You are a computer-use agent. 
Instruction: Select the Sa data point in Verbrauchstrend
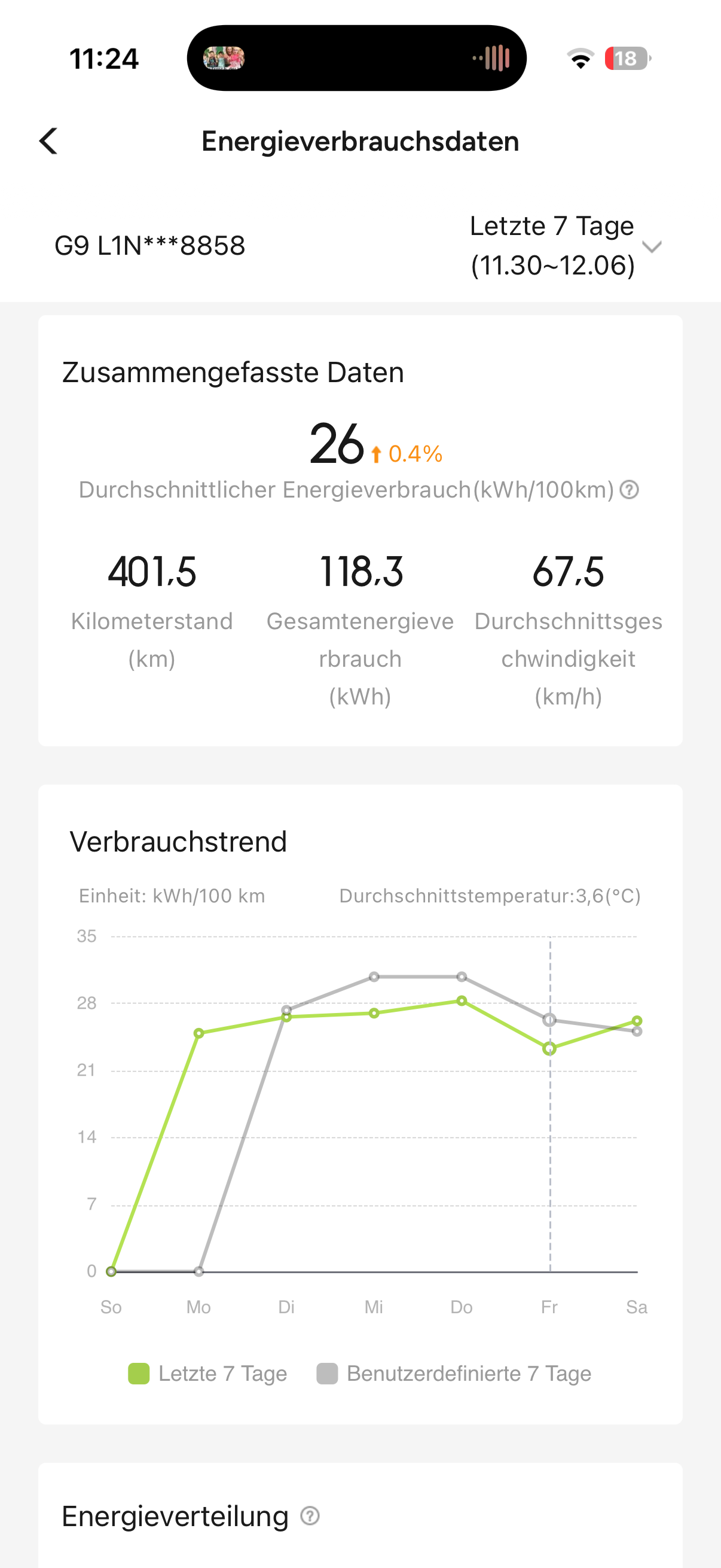coord(637,1021)
